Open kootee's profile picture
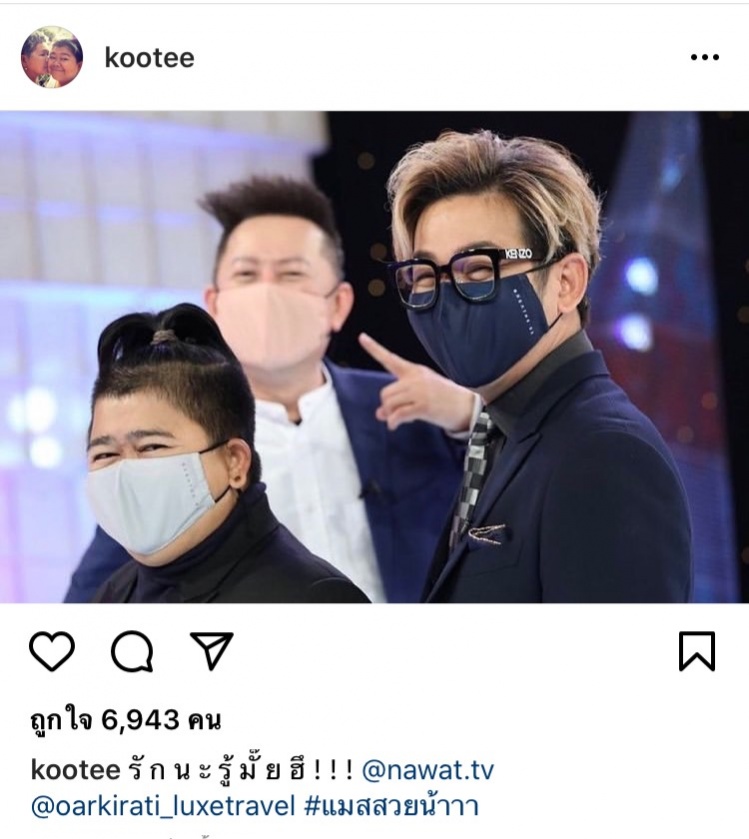The image size is (749, 839). pos(52,57)
